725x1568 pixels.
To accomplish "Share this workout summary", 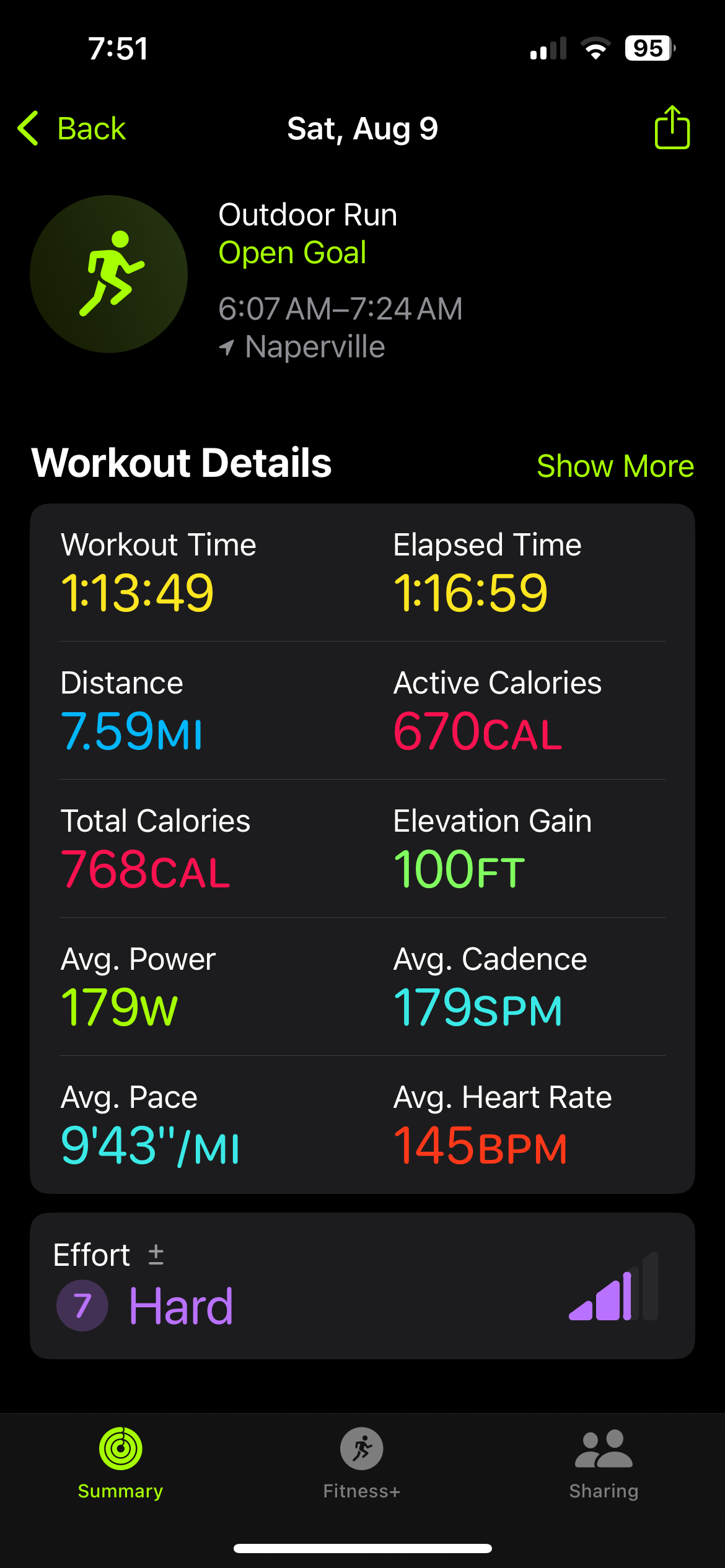I will coord(672,128).
